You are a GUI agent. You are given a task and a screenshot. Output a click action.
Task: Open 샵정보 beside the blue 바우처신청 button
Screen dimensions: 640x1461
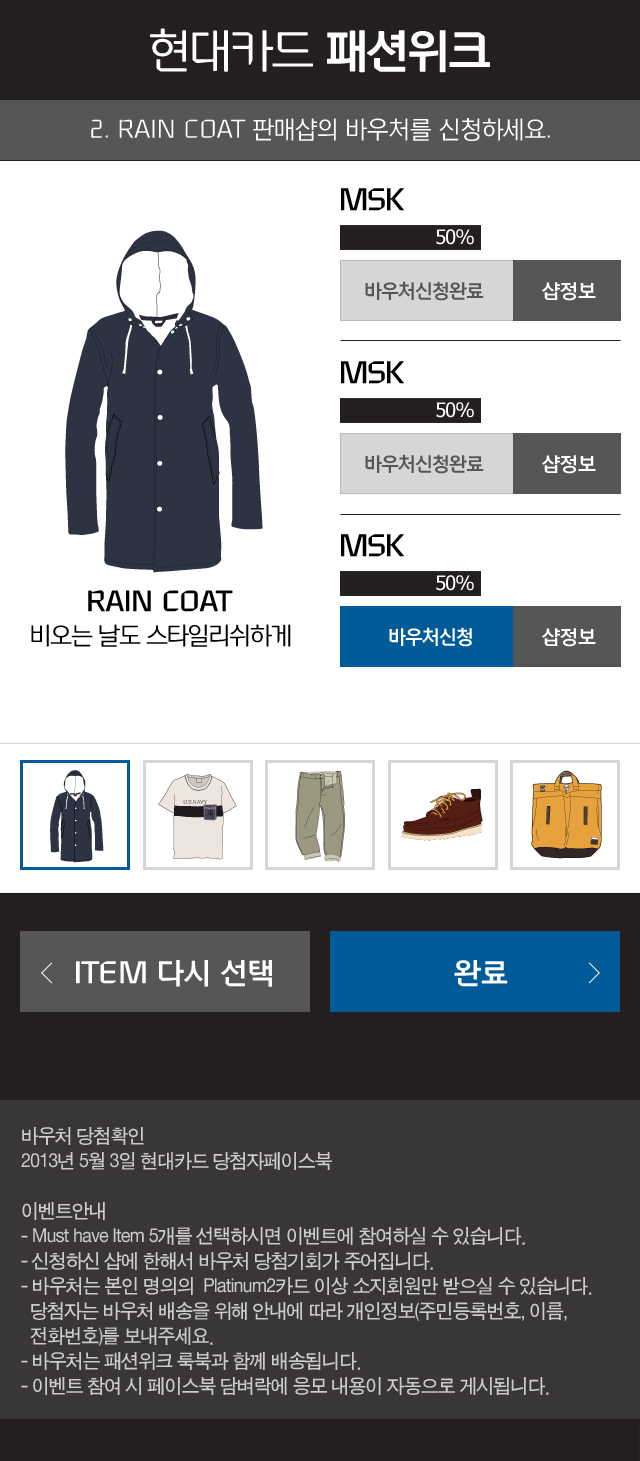(567, 636)
